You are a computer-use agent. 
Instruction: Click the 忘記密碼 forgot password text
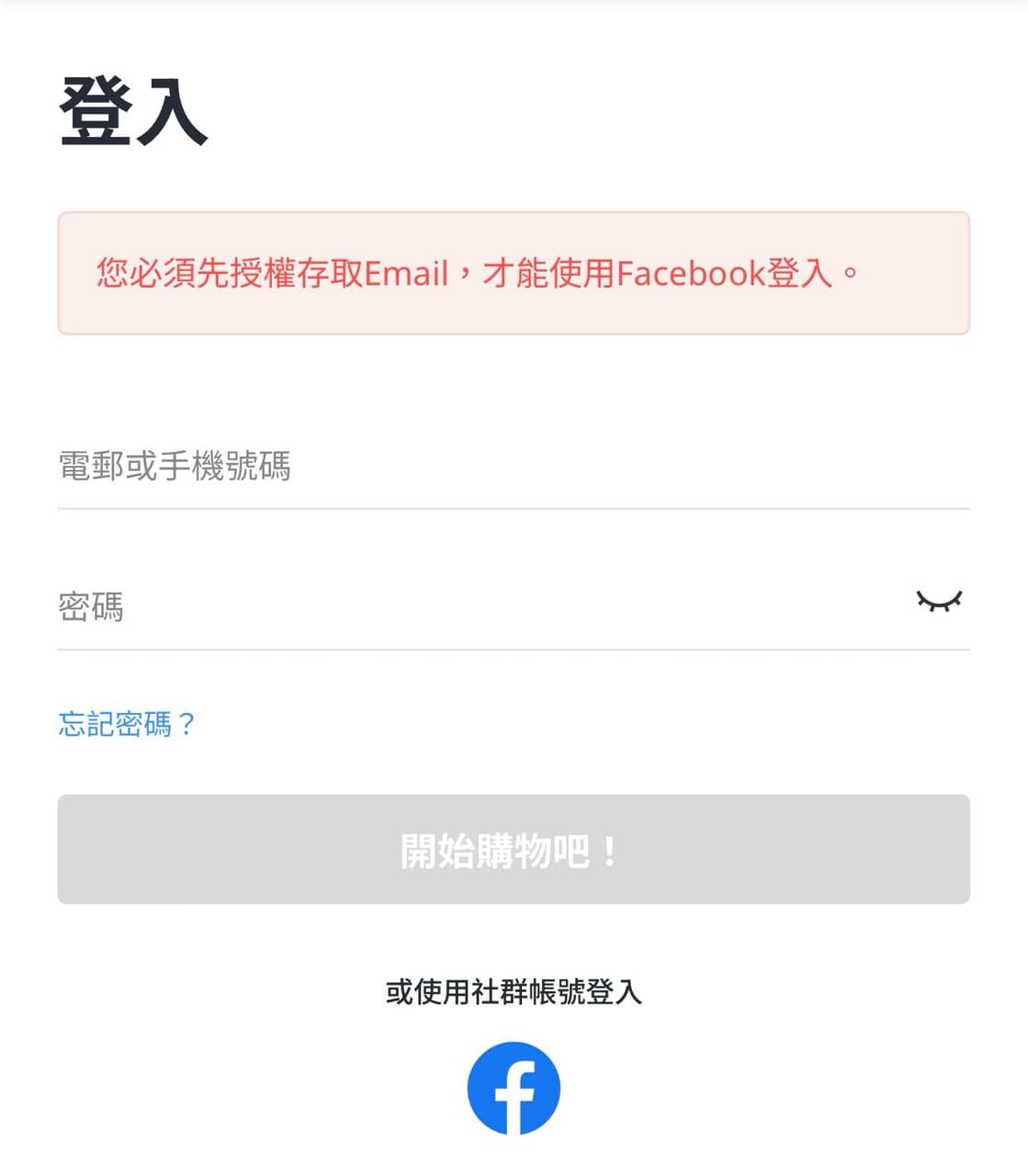point(127,725)
